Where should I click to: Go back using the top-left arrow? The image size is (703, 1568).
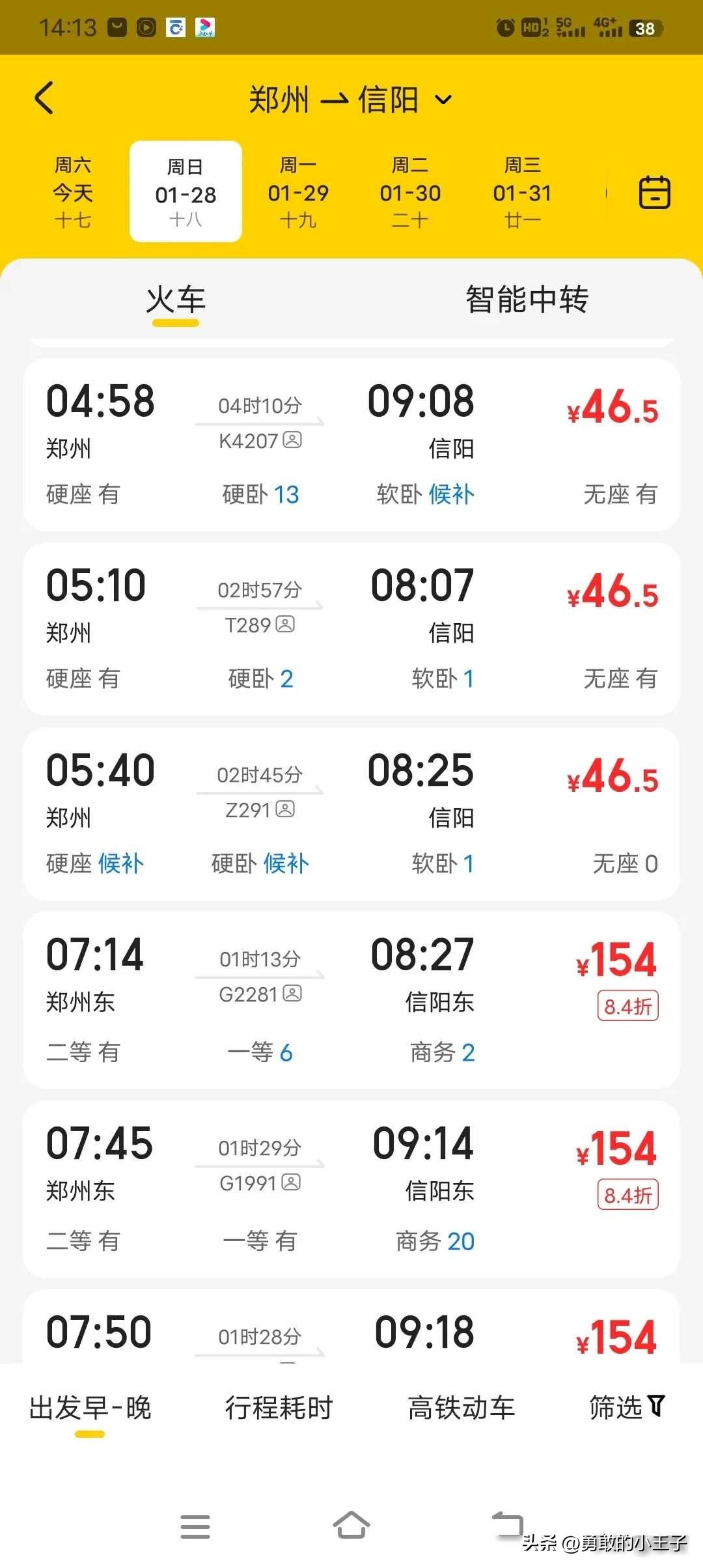[44, 98]
